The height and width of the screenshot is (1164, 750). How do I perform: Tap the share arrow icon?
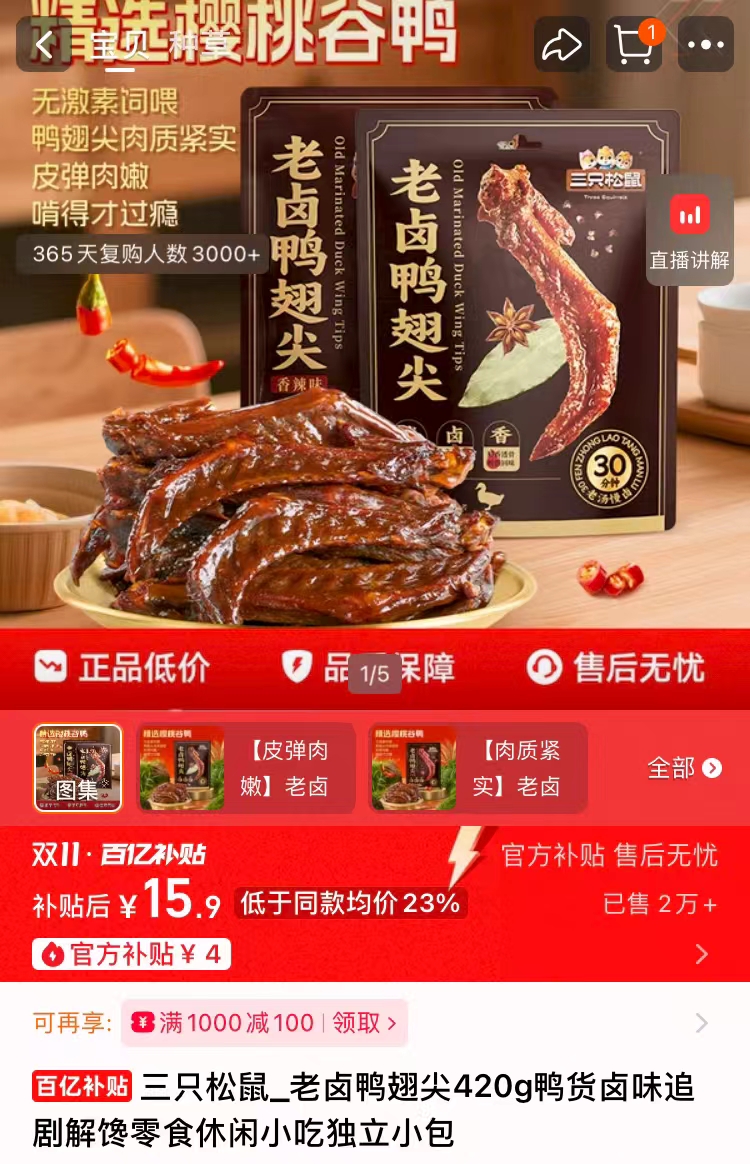pos(563,44)
